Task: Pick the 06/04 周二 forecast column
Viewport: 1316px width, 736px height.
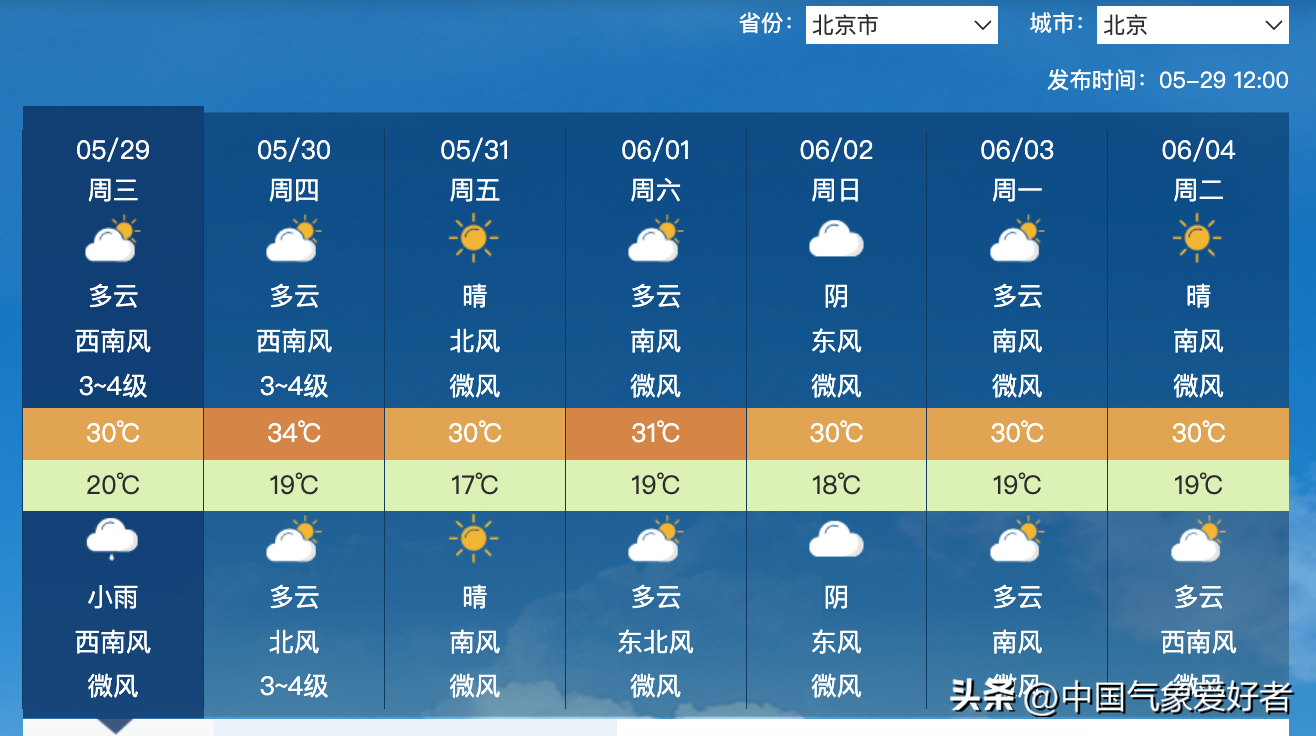Action: (x=1198, y=170)
